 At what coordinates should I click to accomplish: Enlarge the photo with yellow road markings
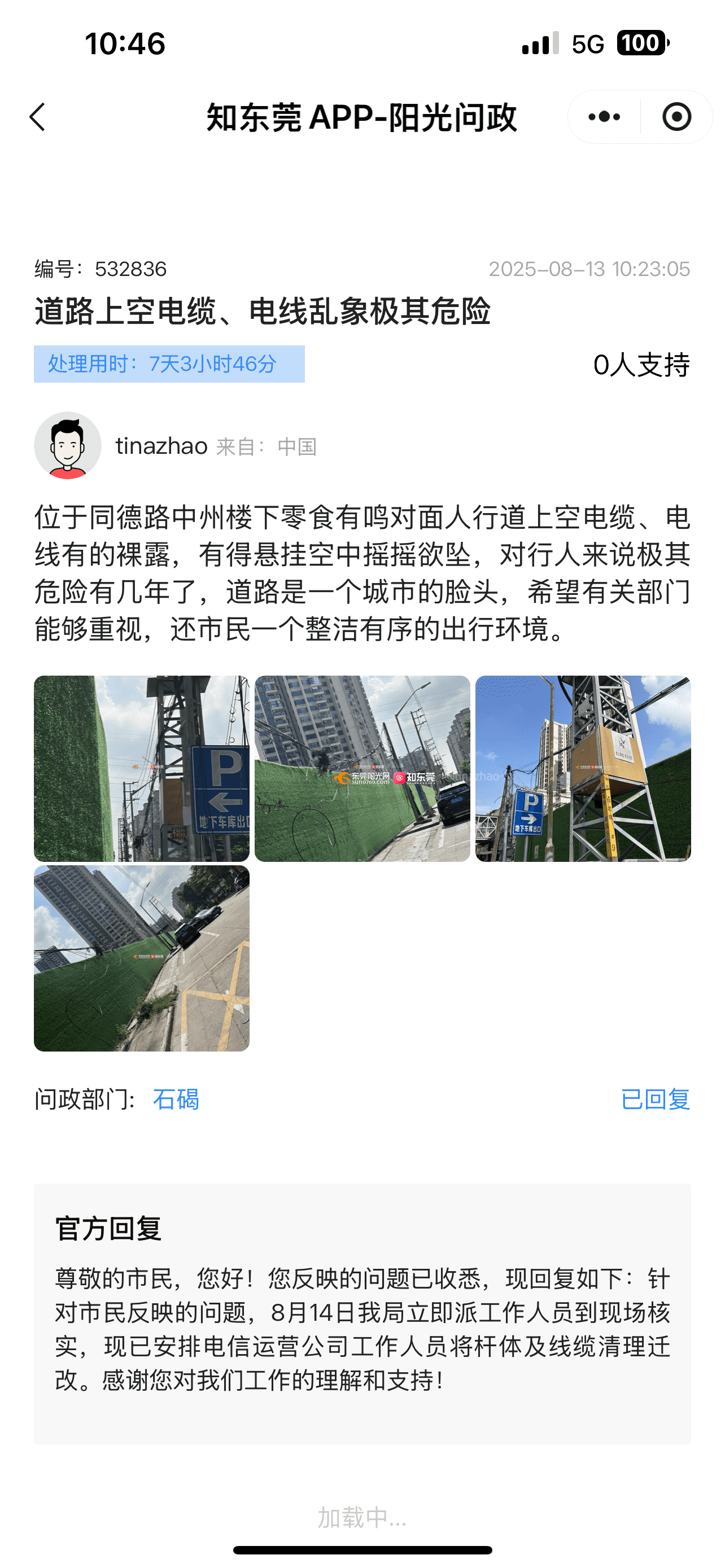pos(141,958)
